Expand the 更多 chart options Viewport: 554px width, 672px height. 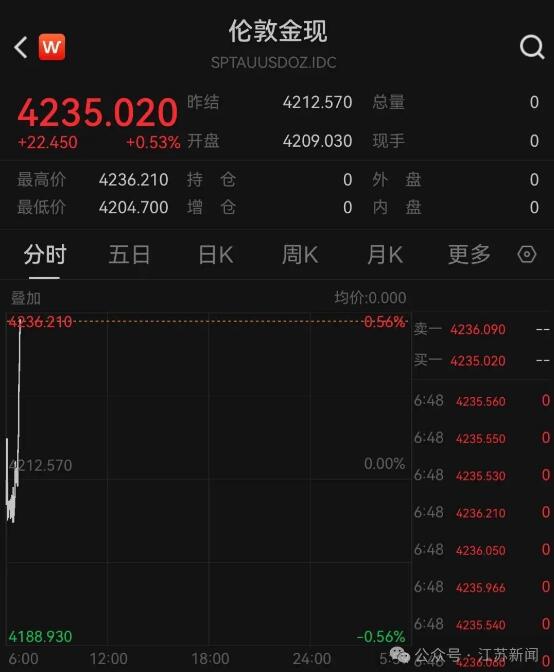[x=469, y=255]
